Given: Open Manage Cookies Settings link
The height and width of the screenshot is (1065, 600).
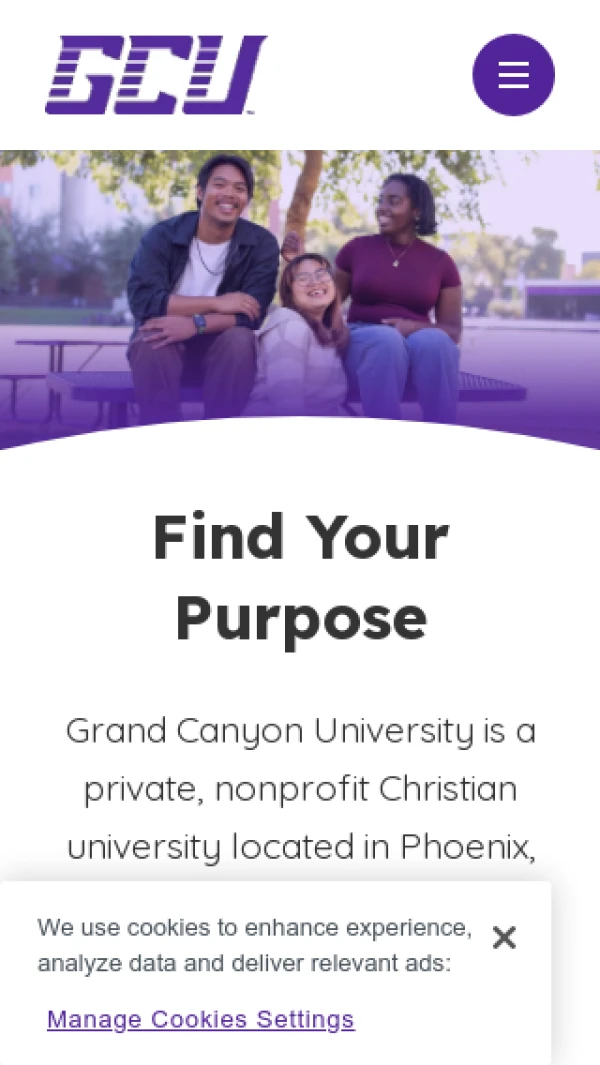Looking at the screenshot, I should pyautogui.click(x=200, y=1019).
